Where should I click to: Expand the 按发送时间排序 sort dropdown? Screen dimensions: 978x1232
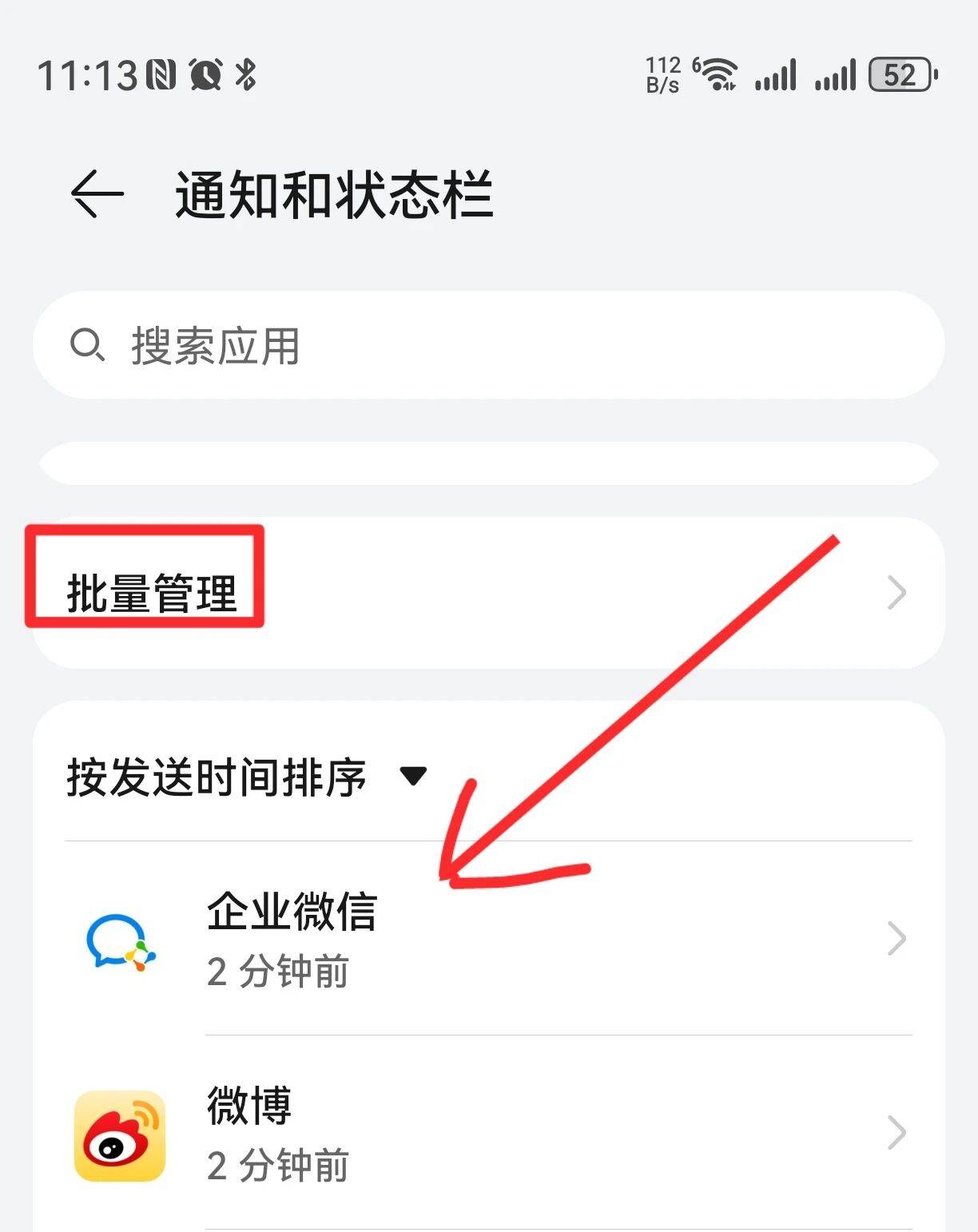pos(248,777)
